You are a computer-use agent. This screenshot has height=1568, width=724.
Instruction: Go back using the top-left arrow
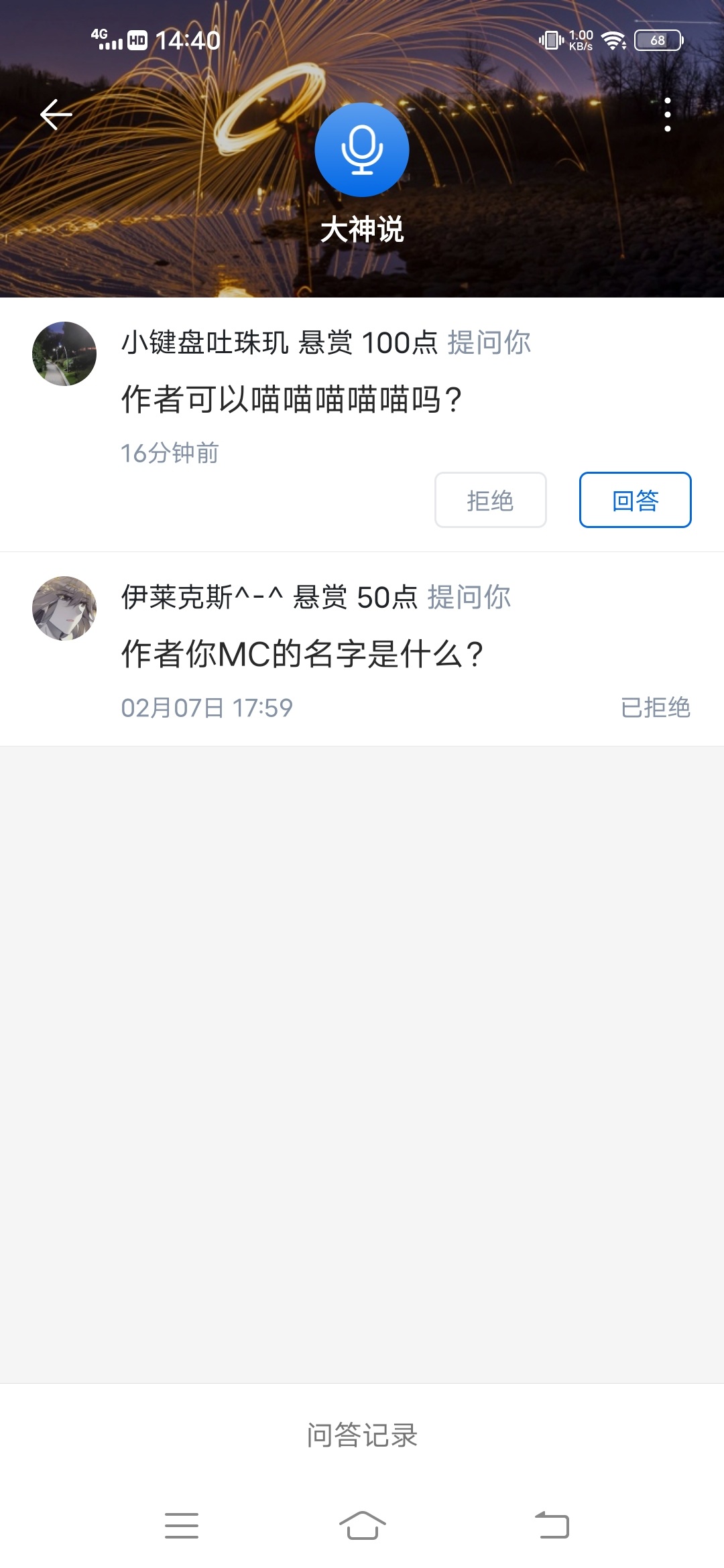pyautogui.click(x=56, y=115)
